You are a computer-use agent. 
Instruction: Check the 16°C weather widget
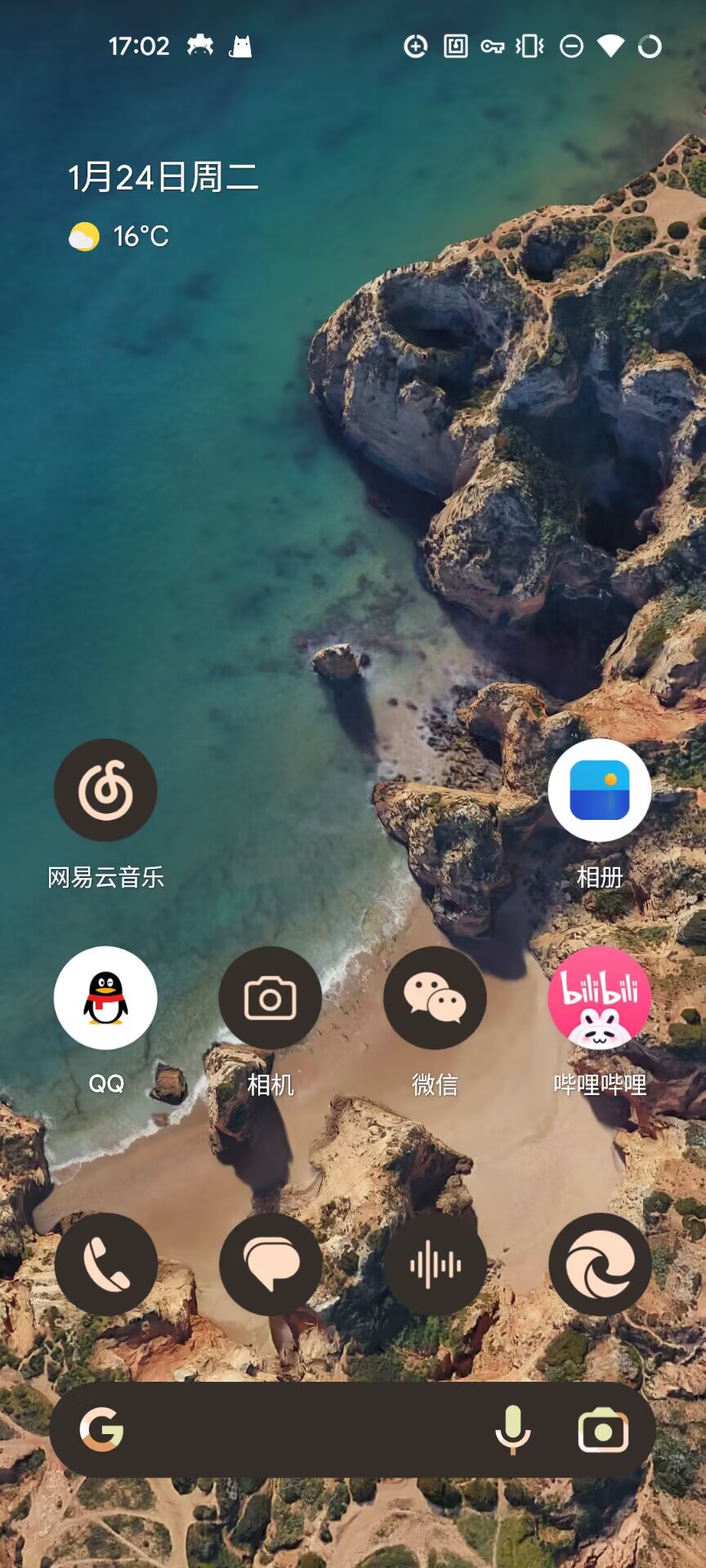pyautogui.click(x=119, y=237)
